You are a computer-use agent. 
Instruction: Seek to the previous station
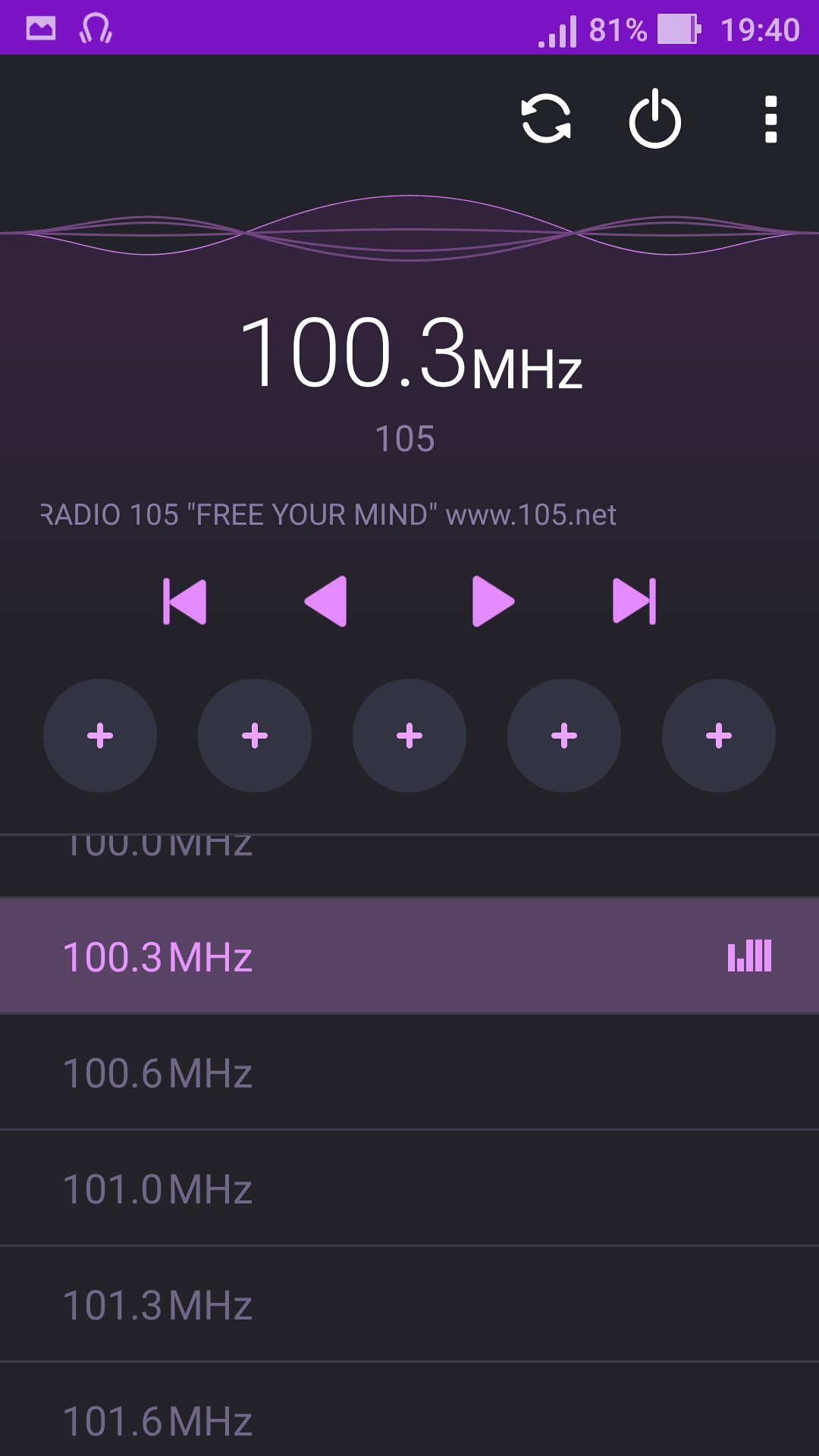184,601
